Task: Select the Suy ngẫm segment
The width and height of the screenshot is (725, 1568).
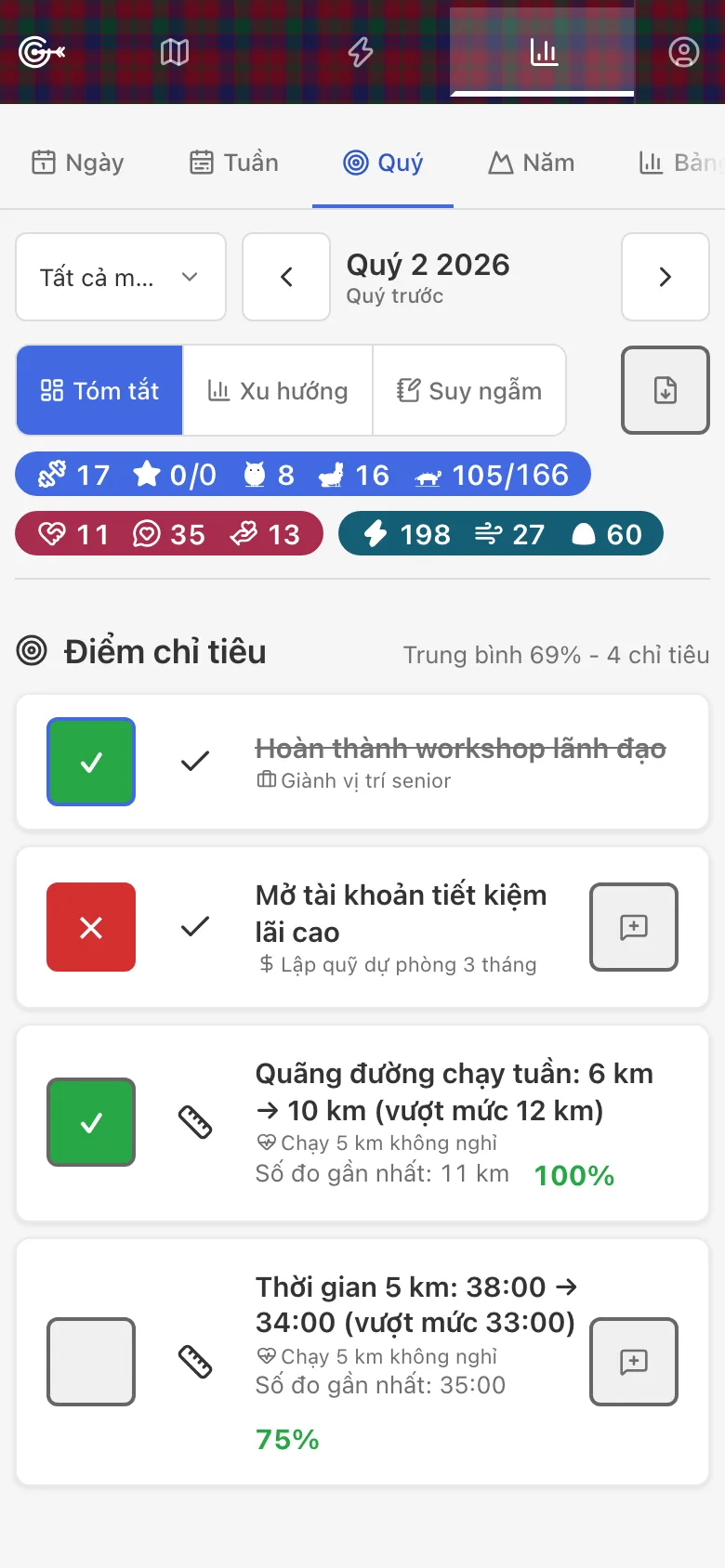Action: point(469,390)
